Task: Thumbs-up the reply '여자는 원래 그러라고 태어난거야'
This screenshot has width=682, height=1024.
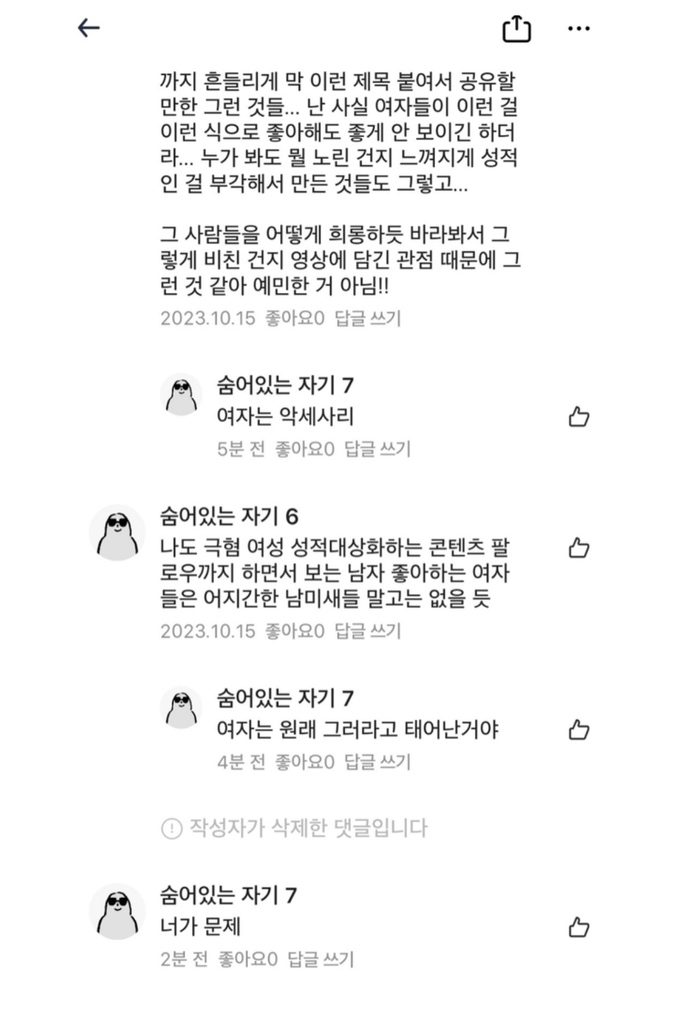Action: point(578,730)
